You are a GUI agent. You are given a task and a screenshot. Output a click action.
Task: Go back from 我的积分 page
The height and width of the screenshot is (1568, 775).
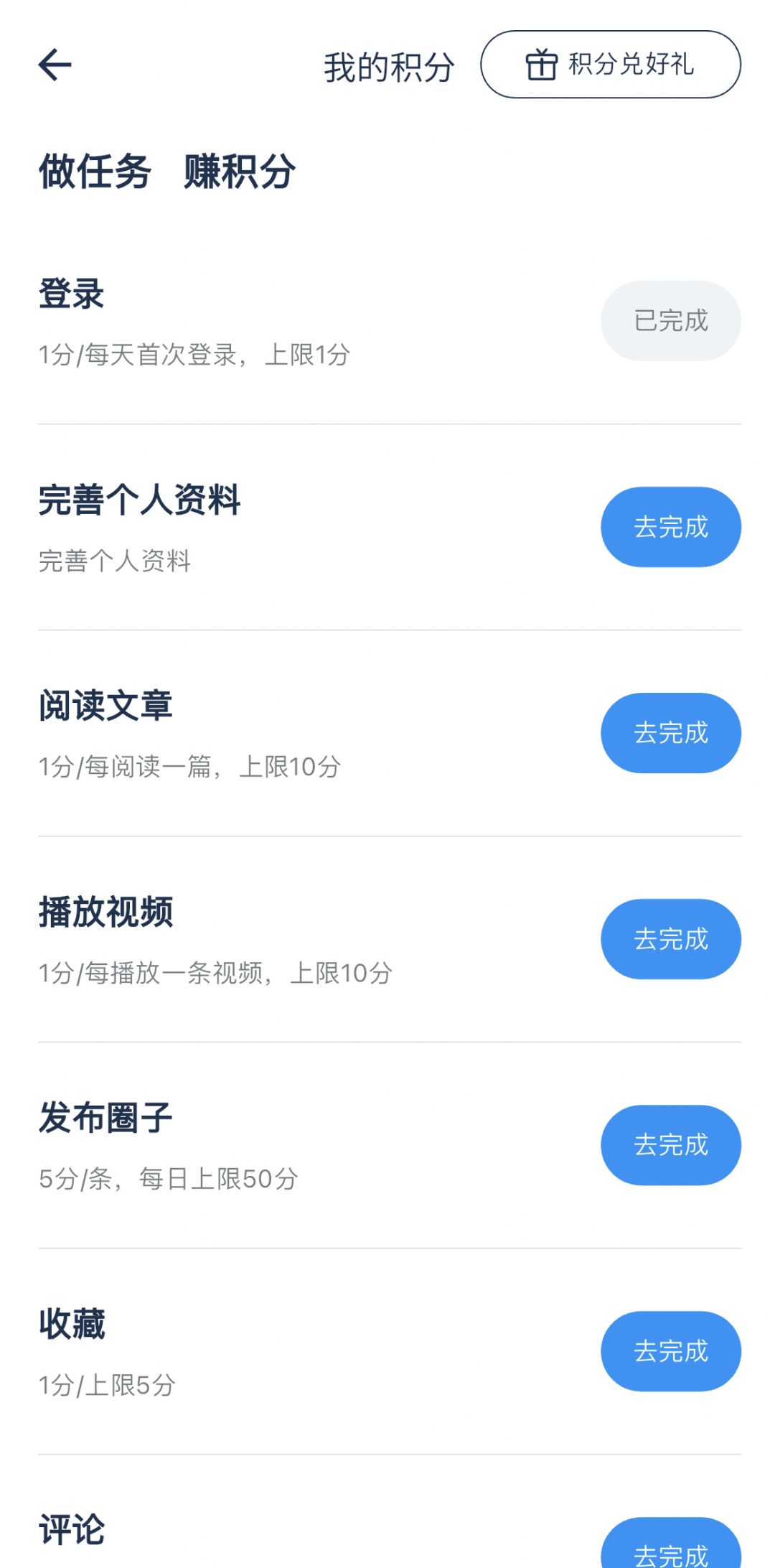pos(55,65)
